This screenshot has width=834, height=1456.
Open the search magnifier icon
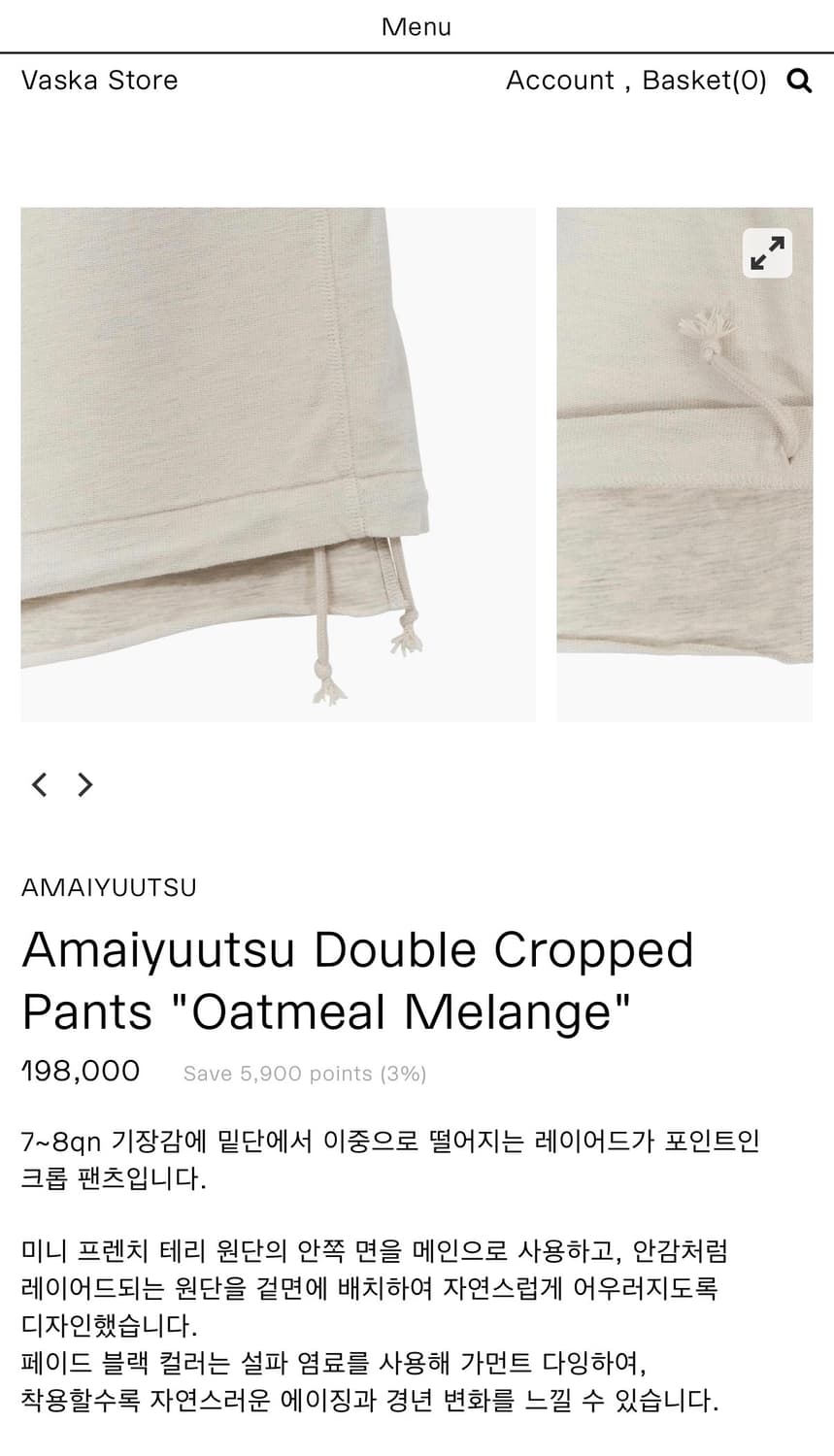pos(799,81)
